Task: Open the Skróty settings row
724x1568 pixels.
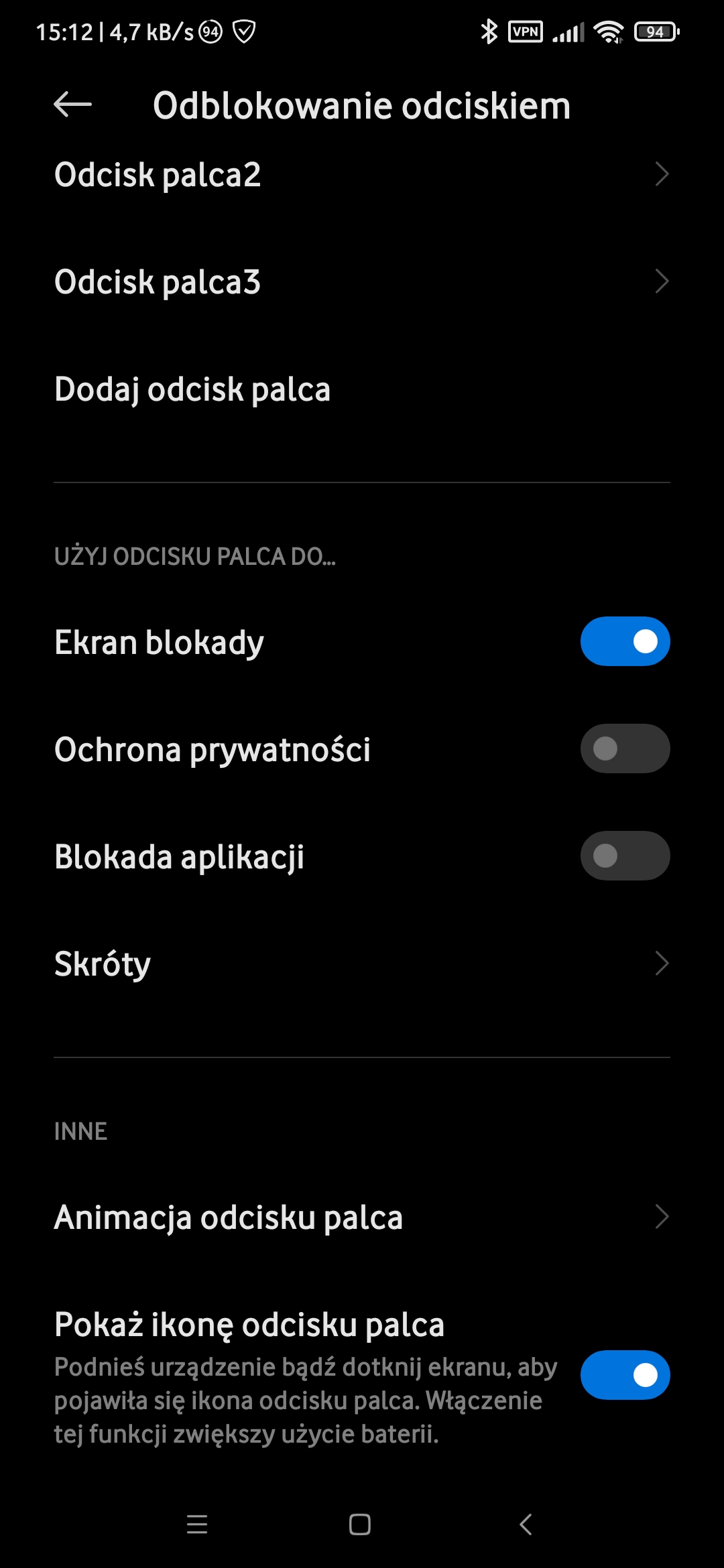Action: coord(362,964)
